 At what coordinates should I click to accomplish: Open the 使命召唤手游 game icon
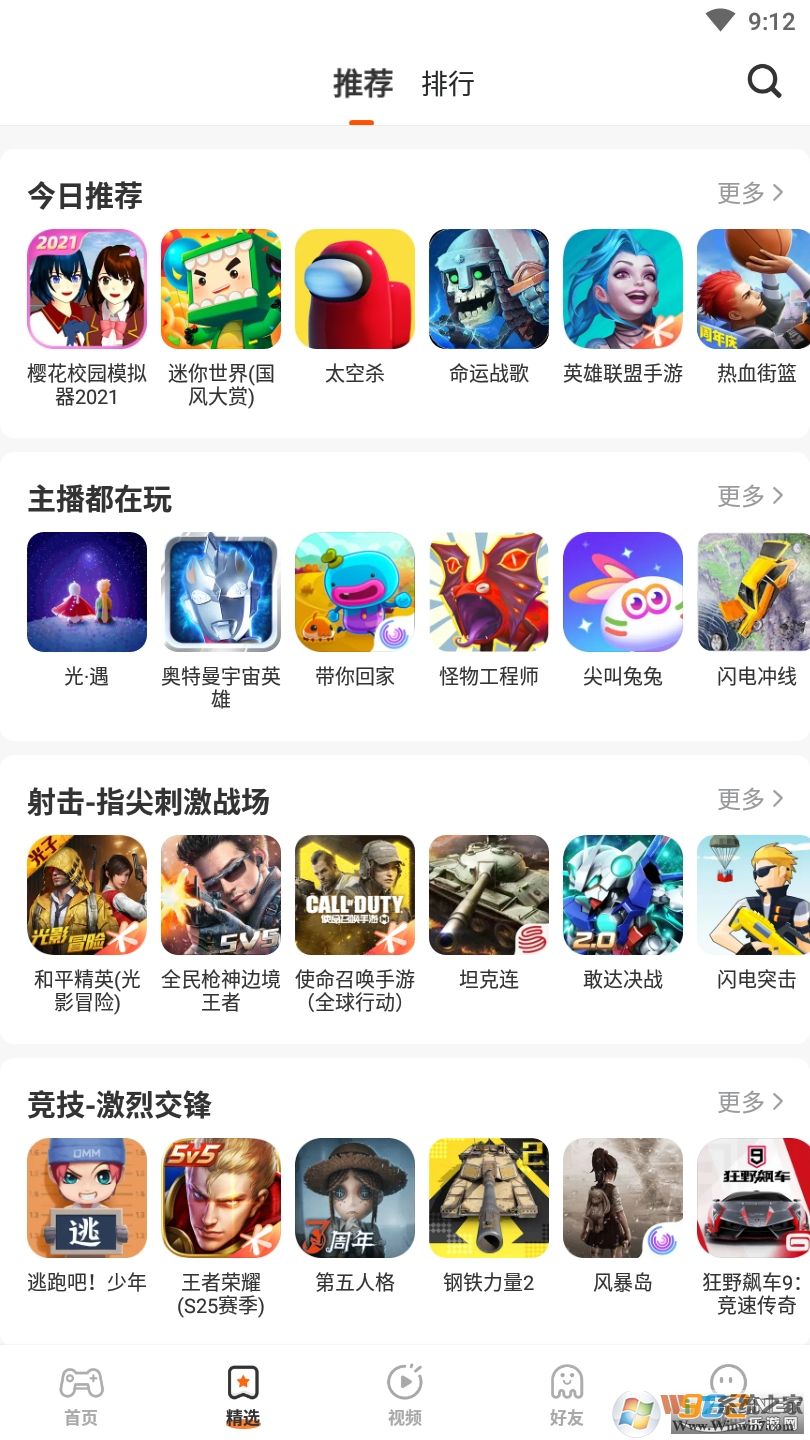tap(354, 894)
